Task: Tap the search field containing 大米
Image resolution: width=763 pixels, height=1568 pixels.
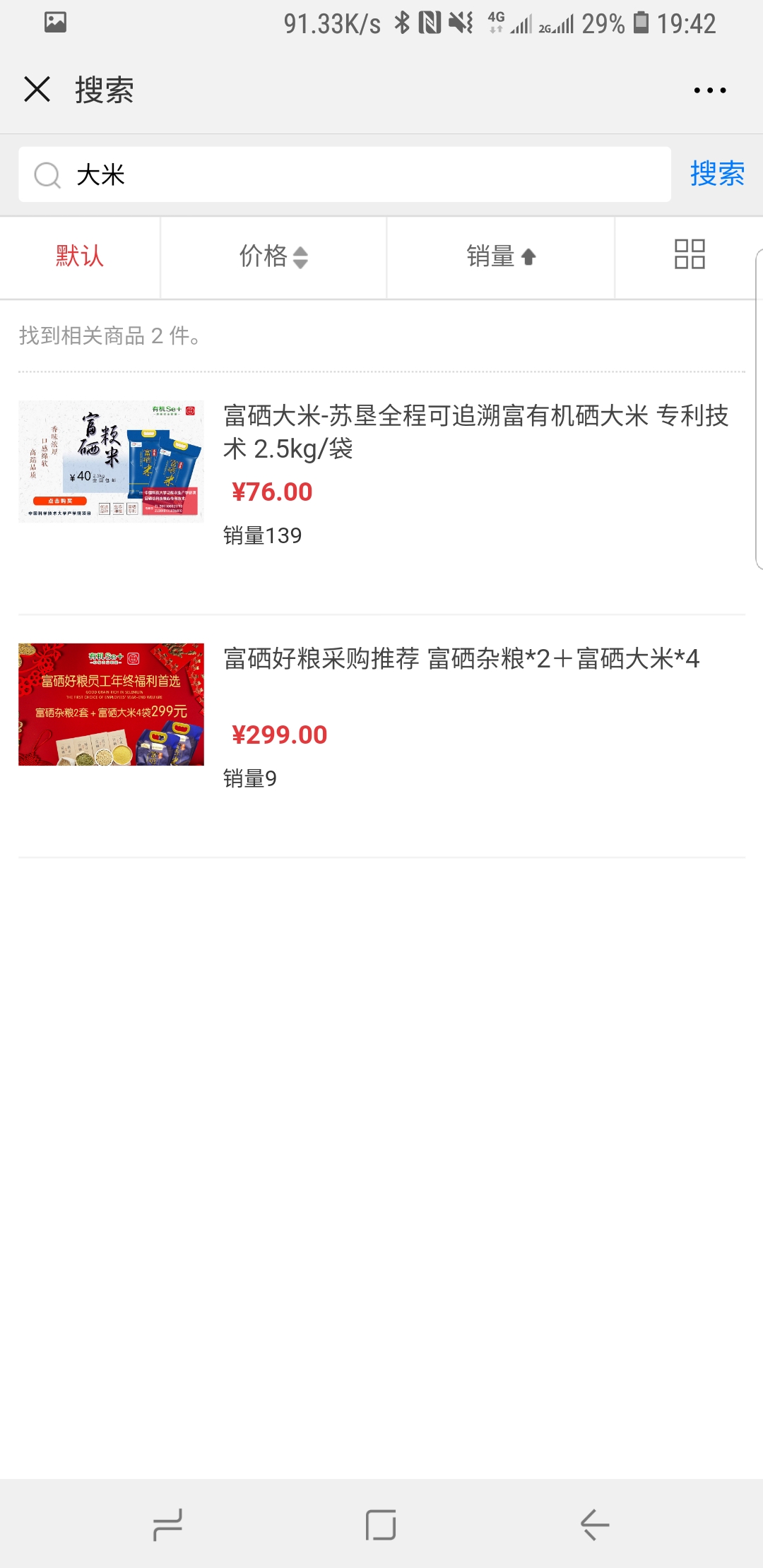Action: click(345, 174)
